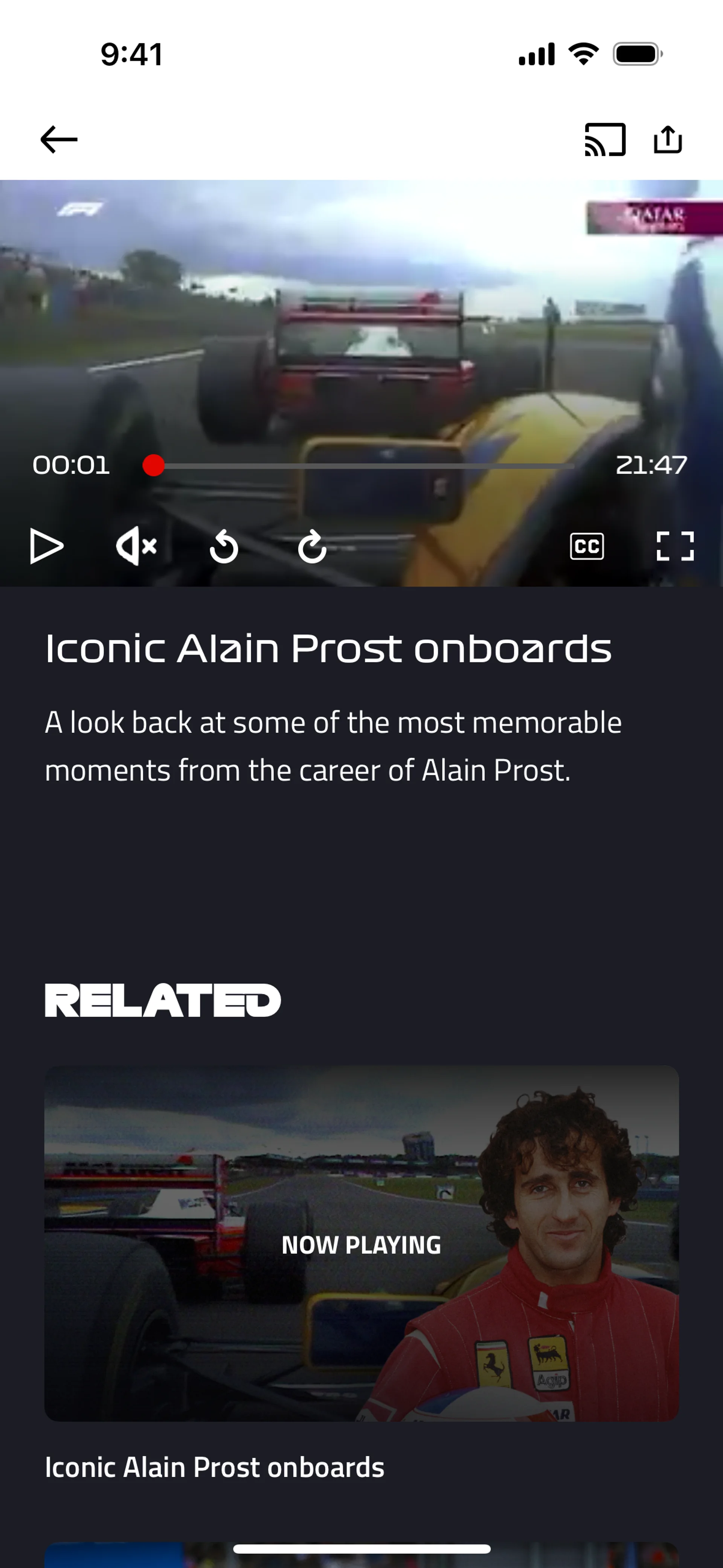Cast the video to another device

coord(604,139)
